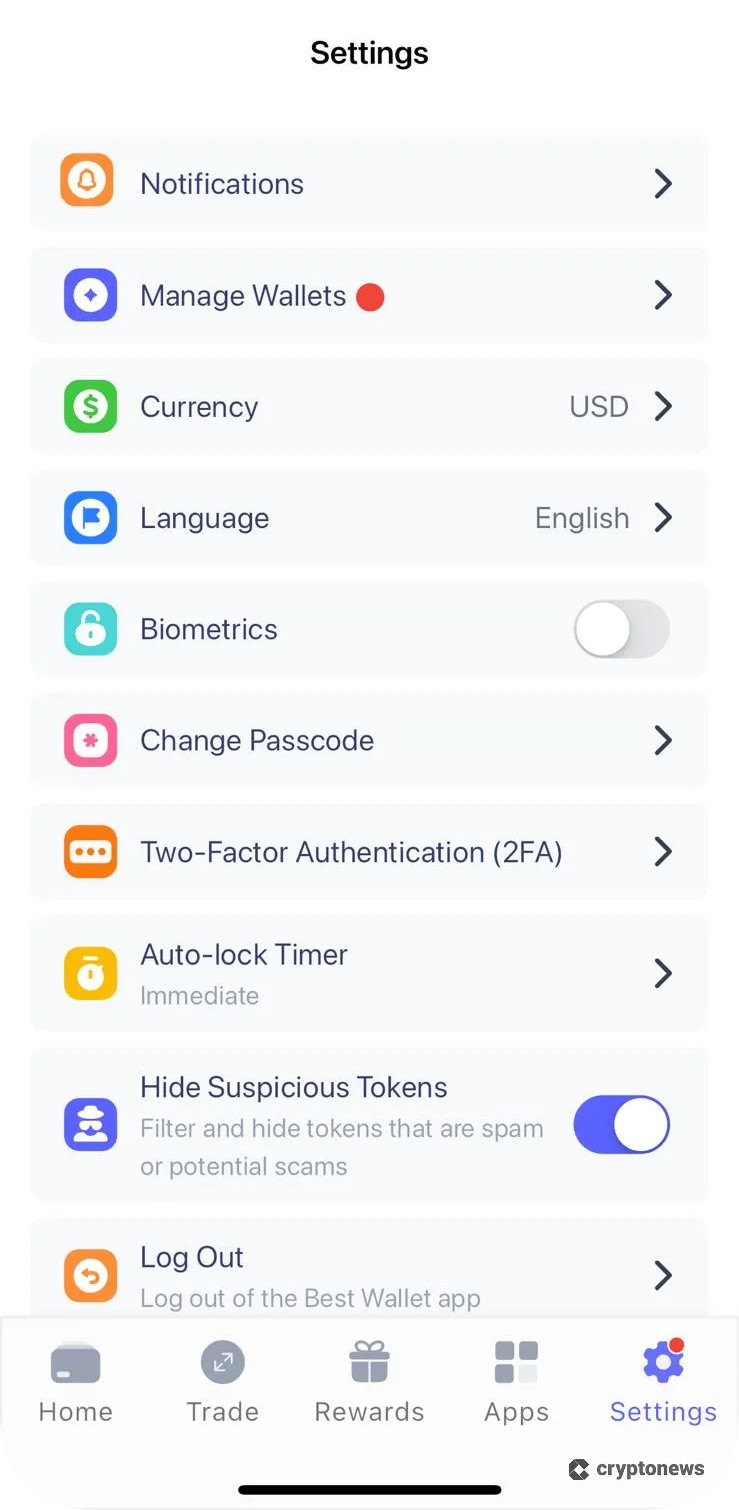Enable the Biometrics toggle
Viewport: 739px width, 1510px height.
(621, 629)
